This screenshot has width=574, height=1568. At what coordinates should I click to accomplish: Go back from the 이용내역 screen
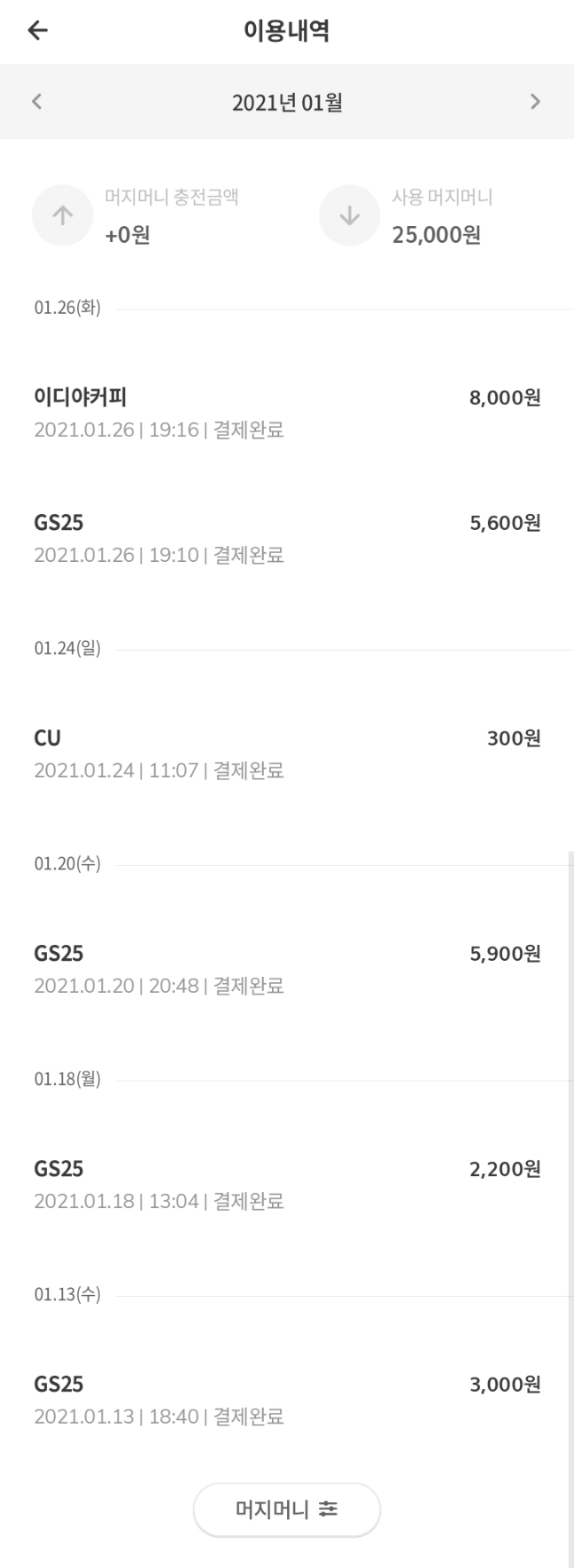coord(36,31)
